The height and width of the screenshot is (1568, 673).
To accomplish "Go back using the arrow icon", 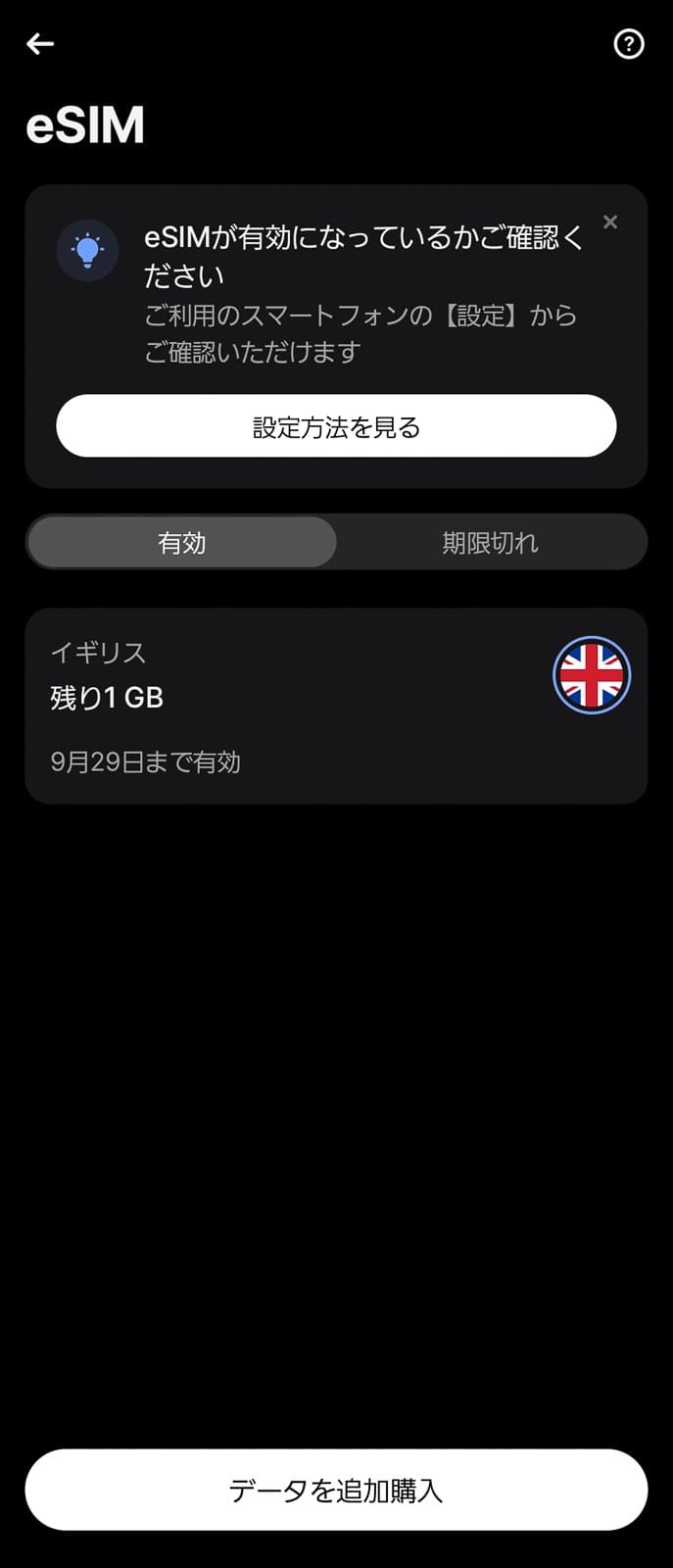I will (40, 44).
